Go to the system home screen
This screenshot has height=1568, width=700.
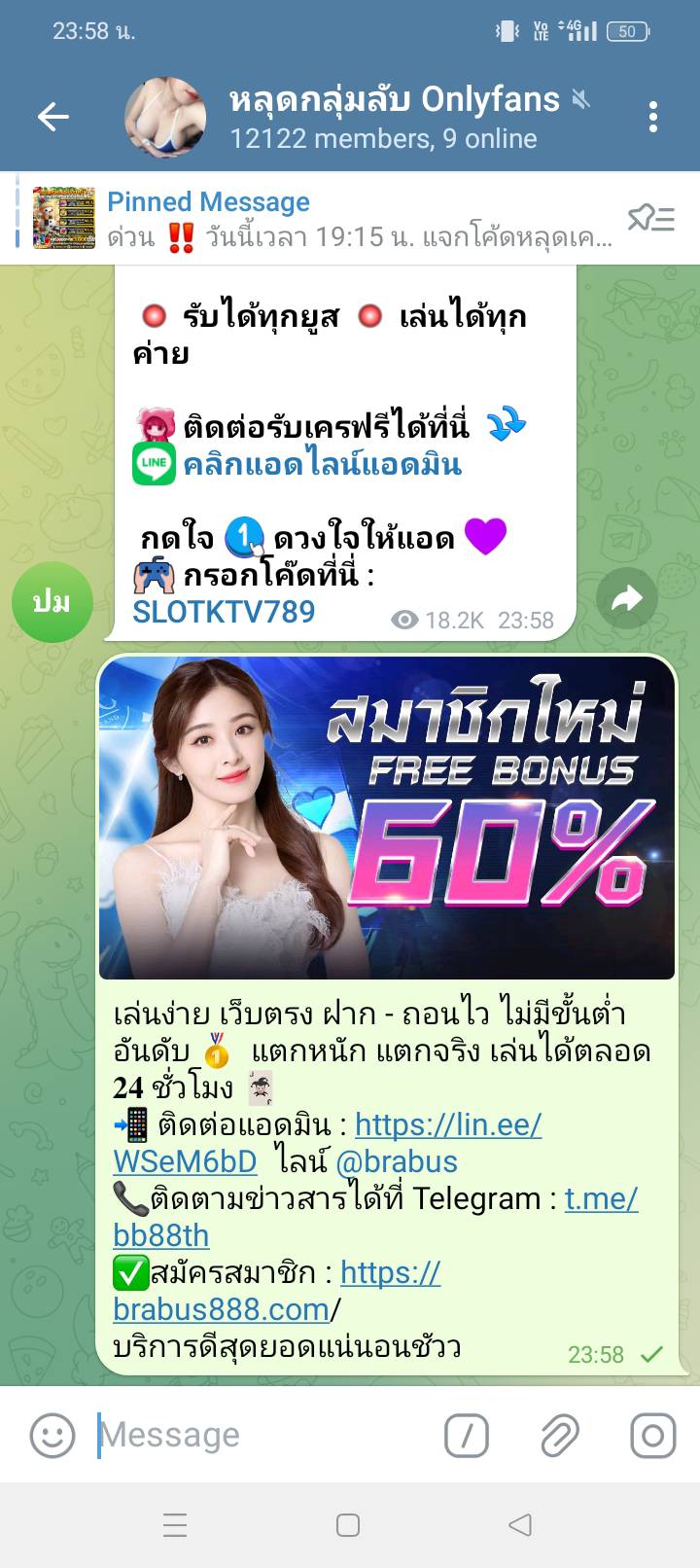[x=348, y=1525]
